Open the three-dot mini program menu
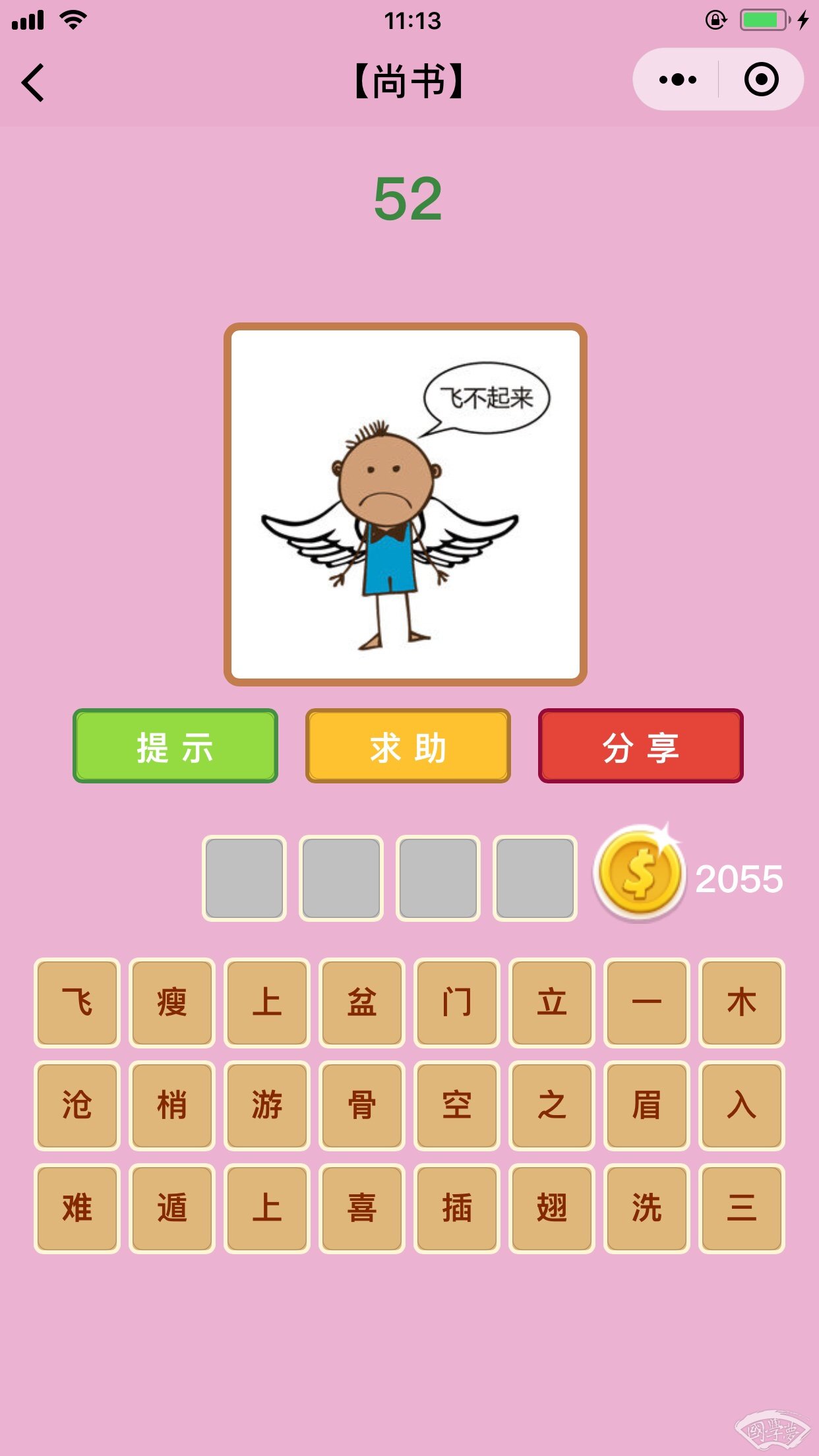Image resolution: width=819 pixels, height=1456 pixels. [677, 80]
